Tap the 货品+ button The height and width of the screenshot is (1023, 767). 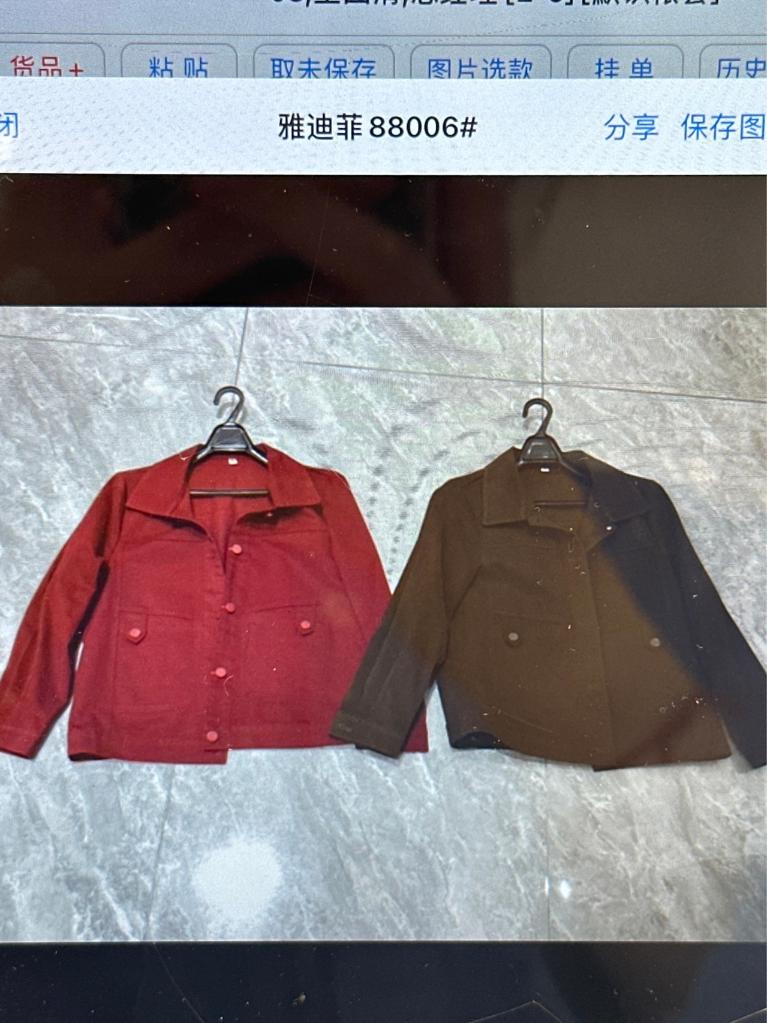47,65
